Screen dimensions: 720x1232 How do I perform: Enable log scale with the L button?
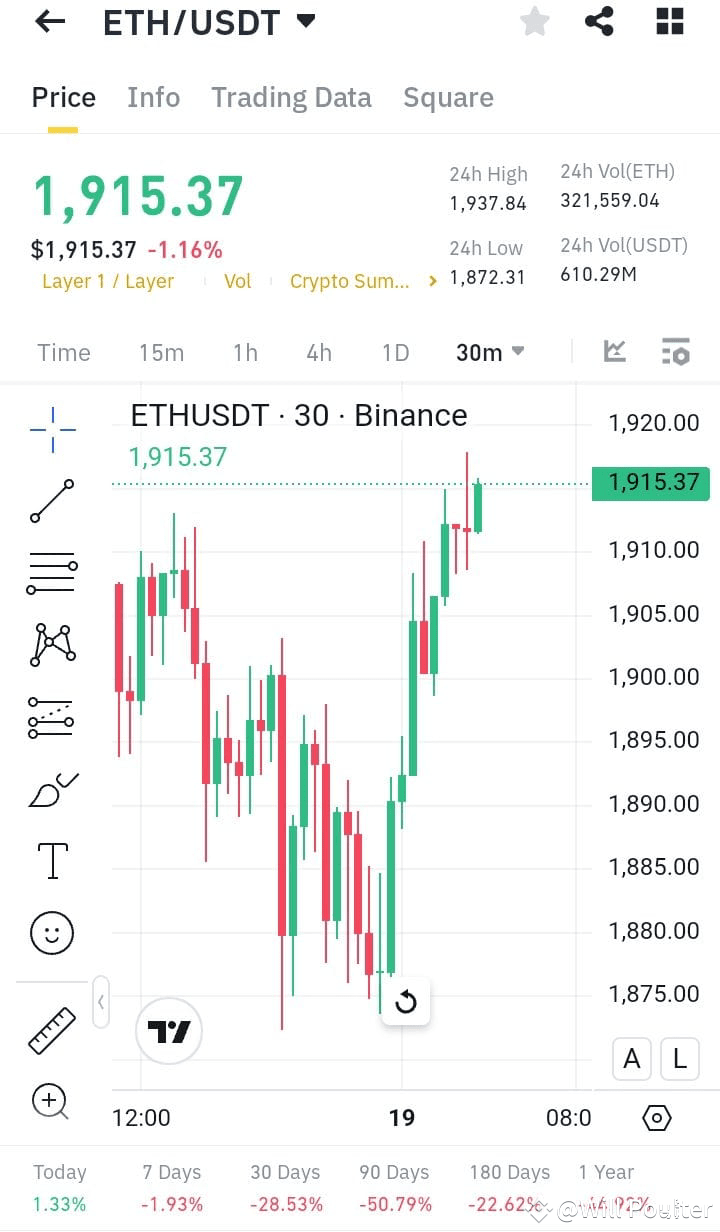pyautogui.click(x=679, y=1058)
